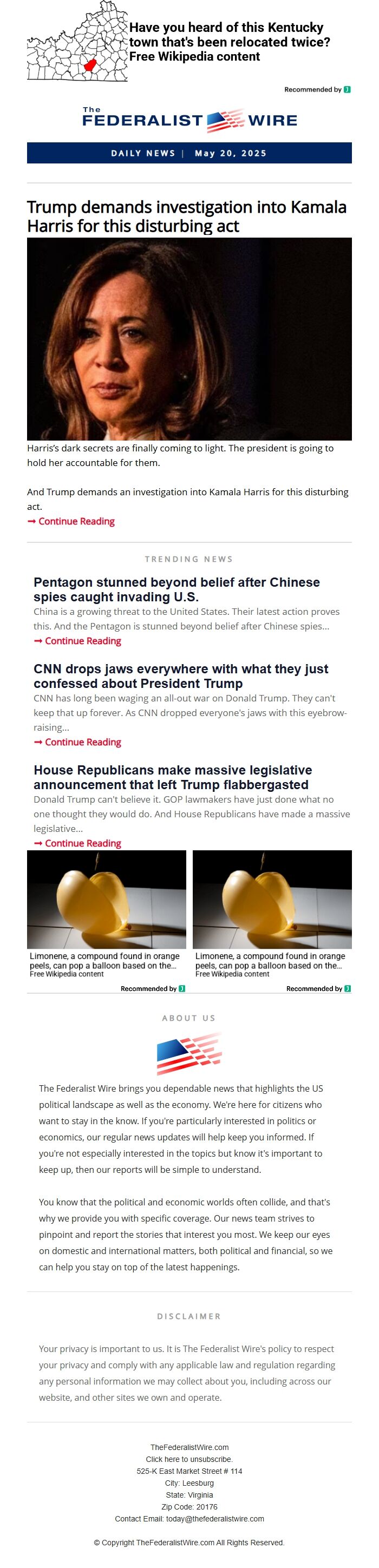Open The Federalist Wire logo
The image size is (379, 1568).
point(190,121)
